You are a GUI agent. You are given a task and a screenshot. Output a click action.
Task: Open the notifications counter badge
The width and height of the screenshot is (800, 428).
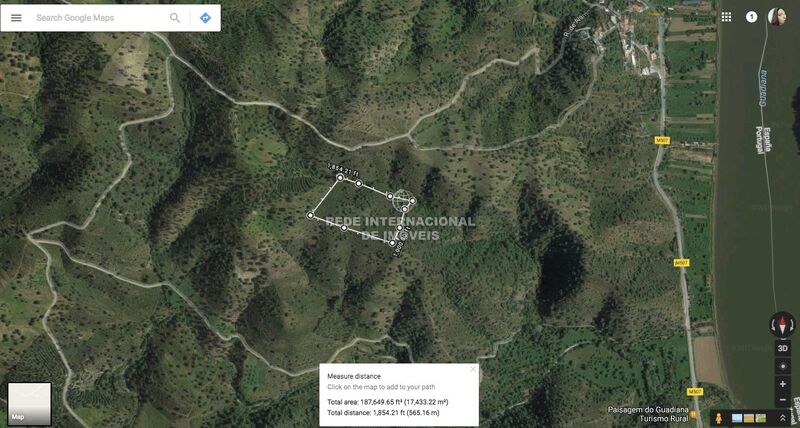tap(751, 17)
